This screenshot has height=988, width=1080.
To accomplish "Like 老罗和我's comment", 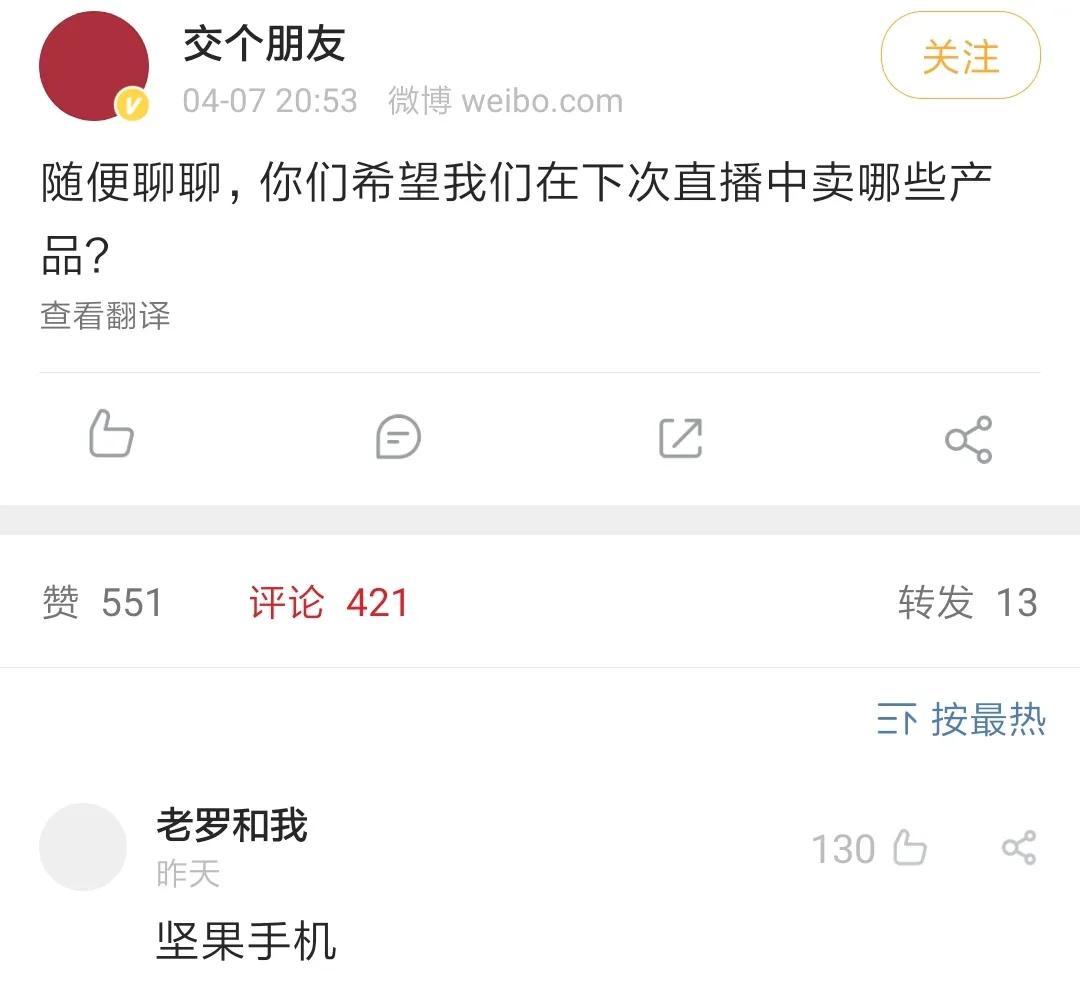I will point(909,849).
